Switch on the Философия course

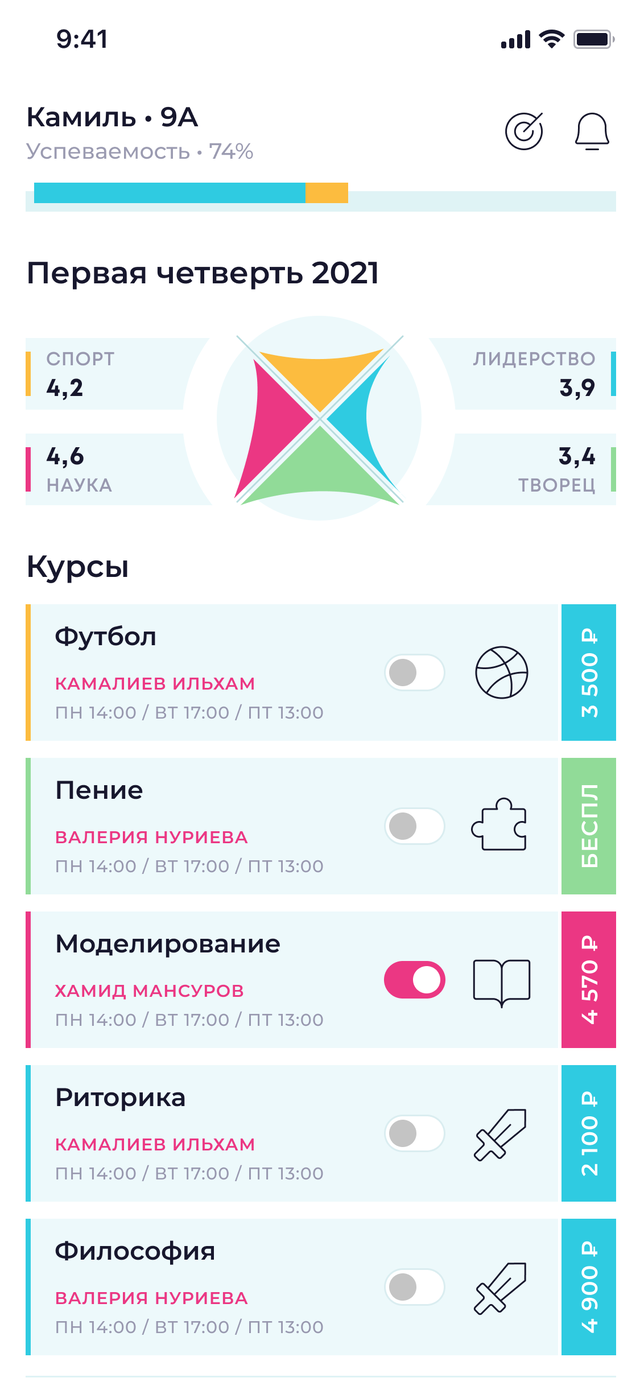click(x=415, y=1287)
